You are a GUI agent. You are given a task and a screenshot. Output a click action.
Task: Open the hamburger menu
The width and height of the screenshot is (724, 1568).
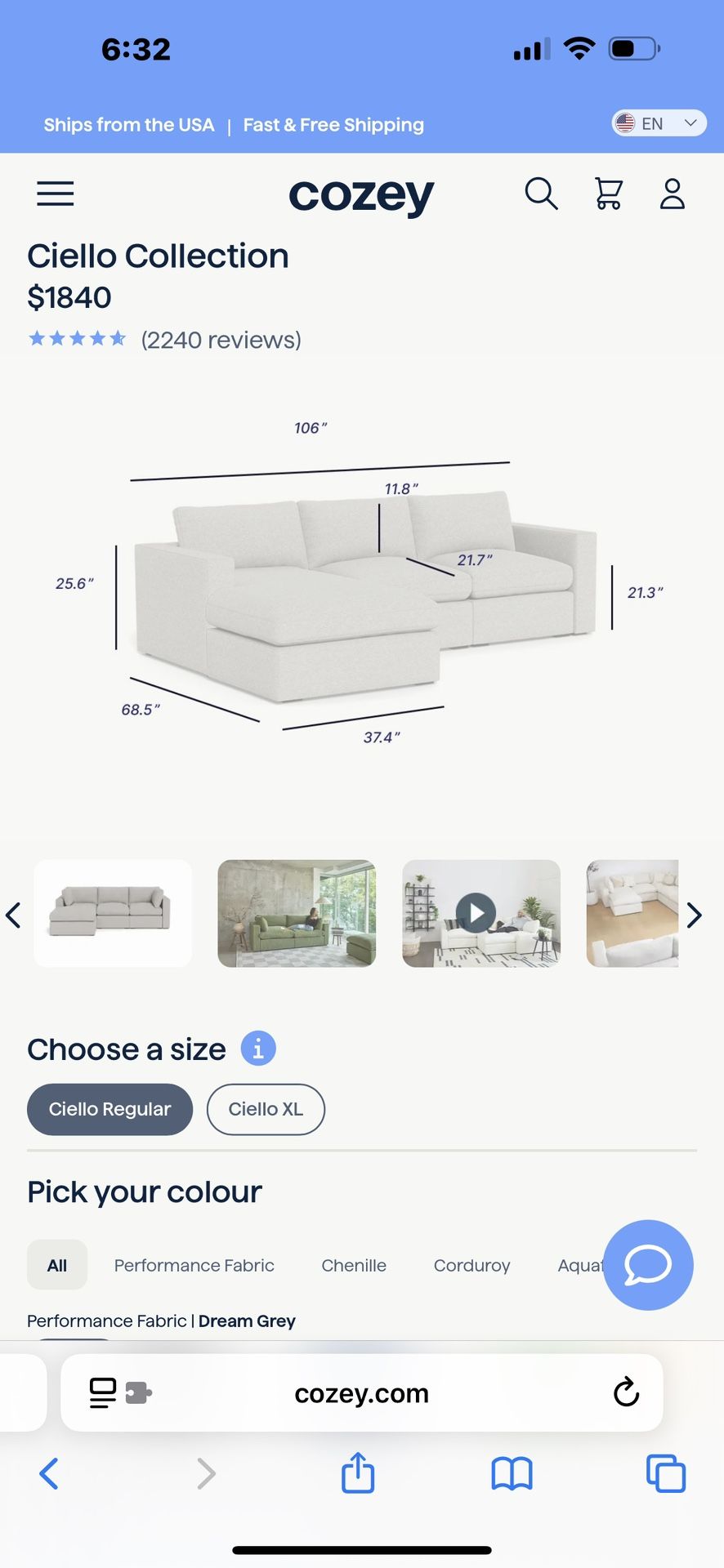coord(56,194)
